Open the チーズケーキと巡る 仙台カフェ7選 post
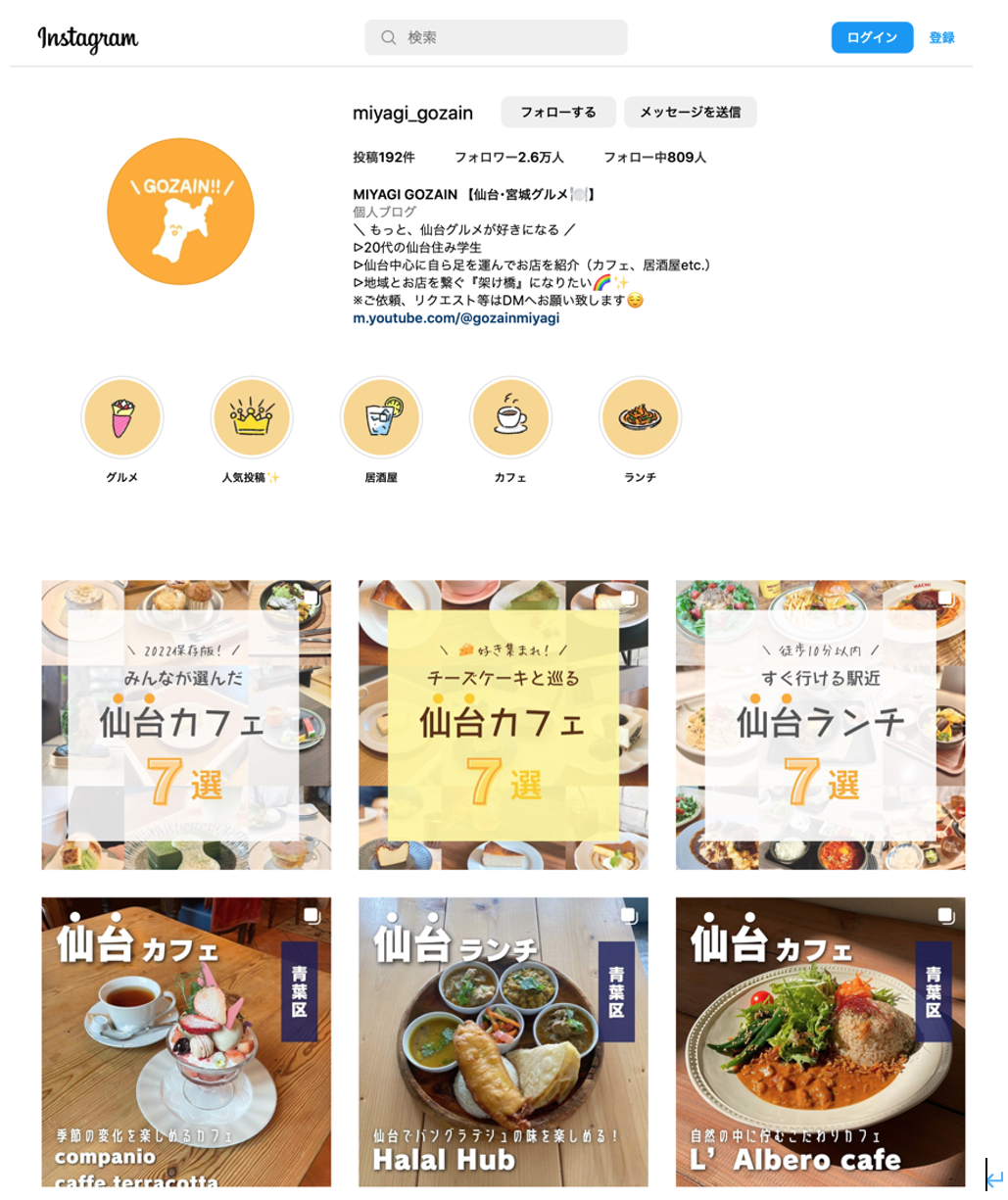 (x=504, y=725)
